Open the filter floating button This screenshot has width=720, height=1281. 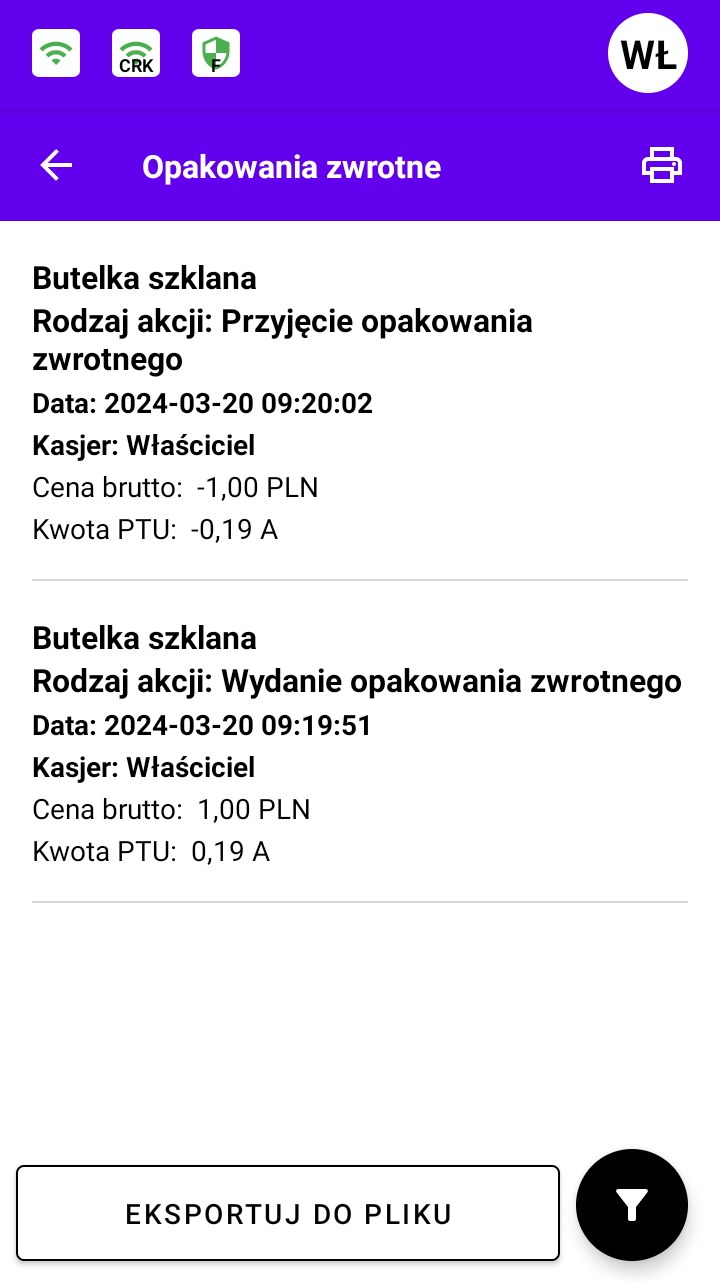point(632,1205)
